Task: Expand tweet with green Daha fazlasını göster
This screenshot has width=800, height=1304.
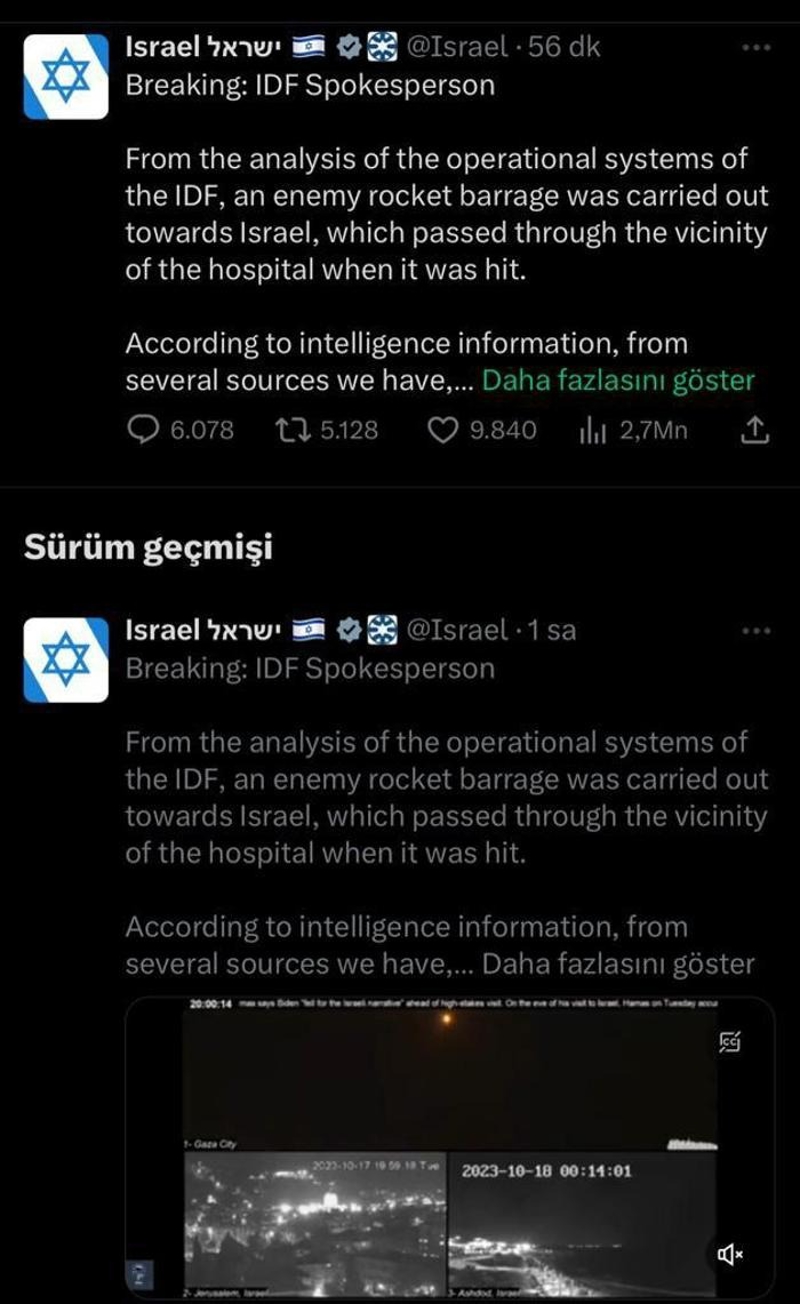Action: click(x=618, y=381)
